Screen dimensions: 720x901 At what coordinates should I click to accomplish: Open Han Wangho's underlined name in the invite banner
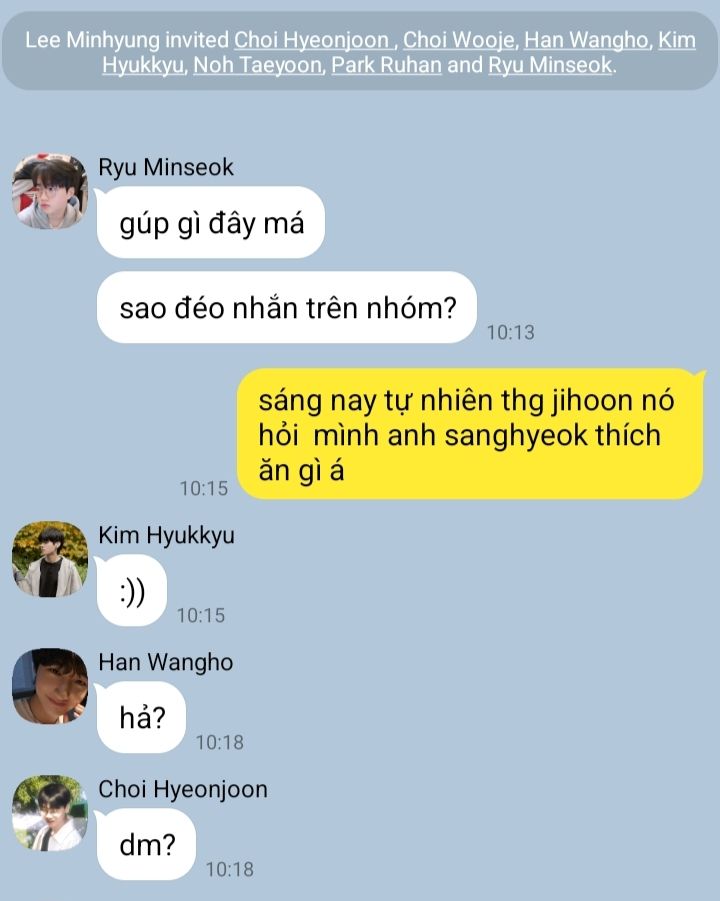click(587, 41)
